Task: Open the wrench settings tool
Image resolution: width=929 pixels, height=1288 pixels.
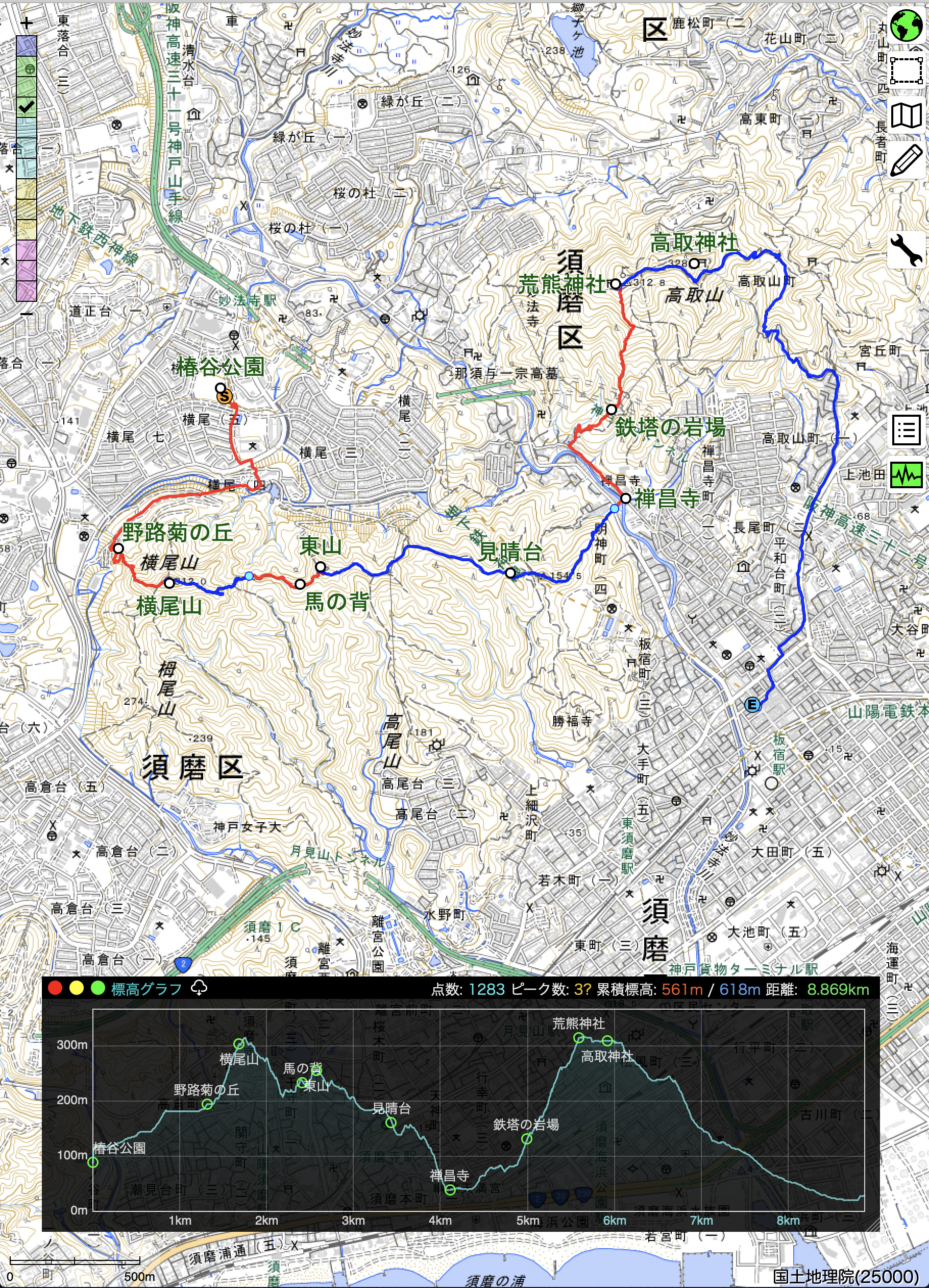Action: [906, 249]
